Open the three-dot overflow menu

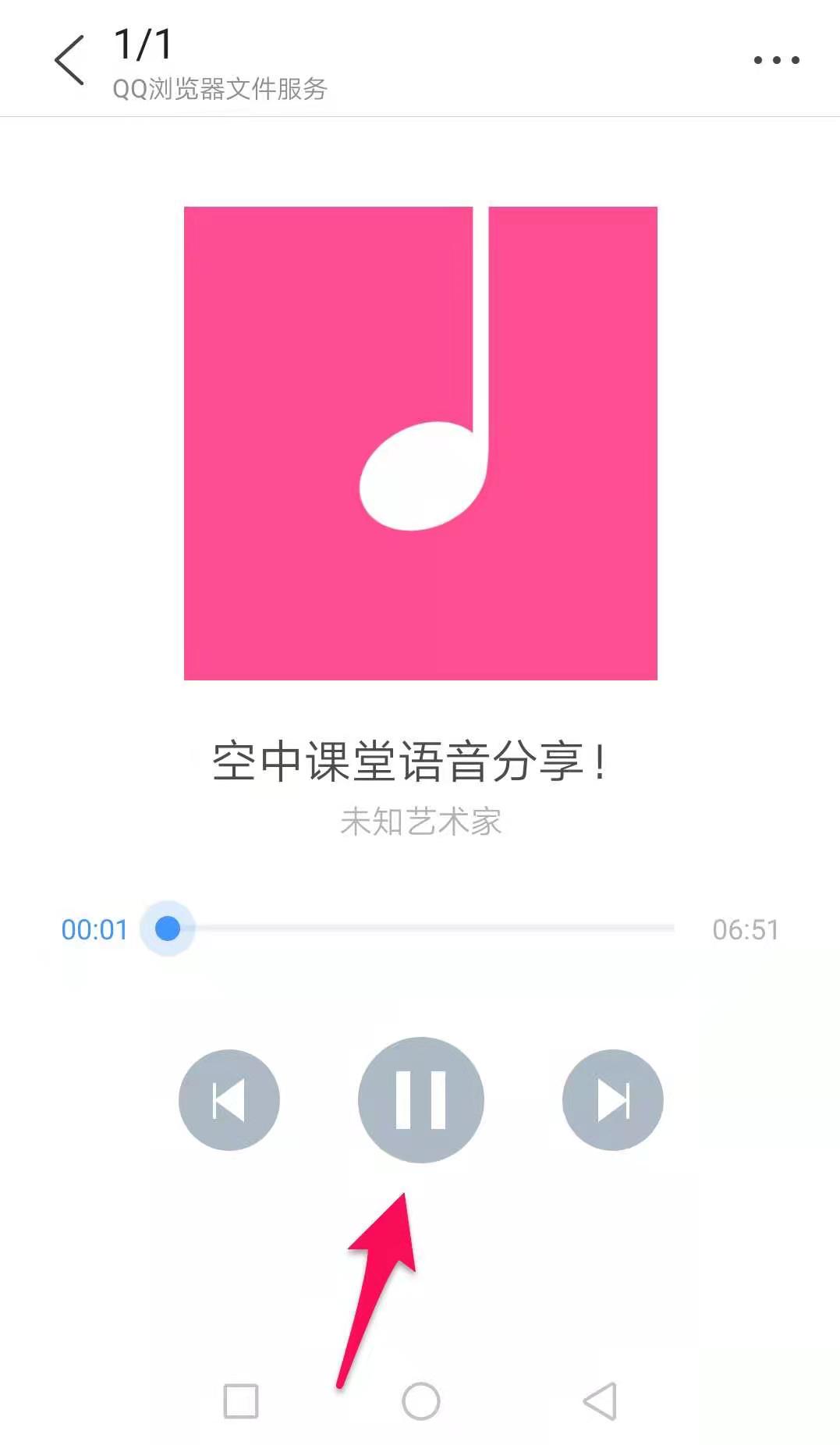pyautogui.click(x=776, y=60)
